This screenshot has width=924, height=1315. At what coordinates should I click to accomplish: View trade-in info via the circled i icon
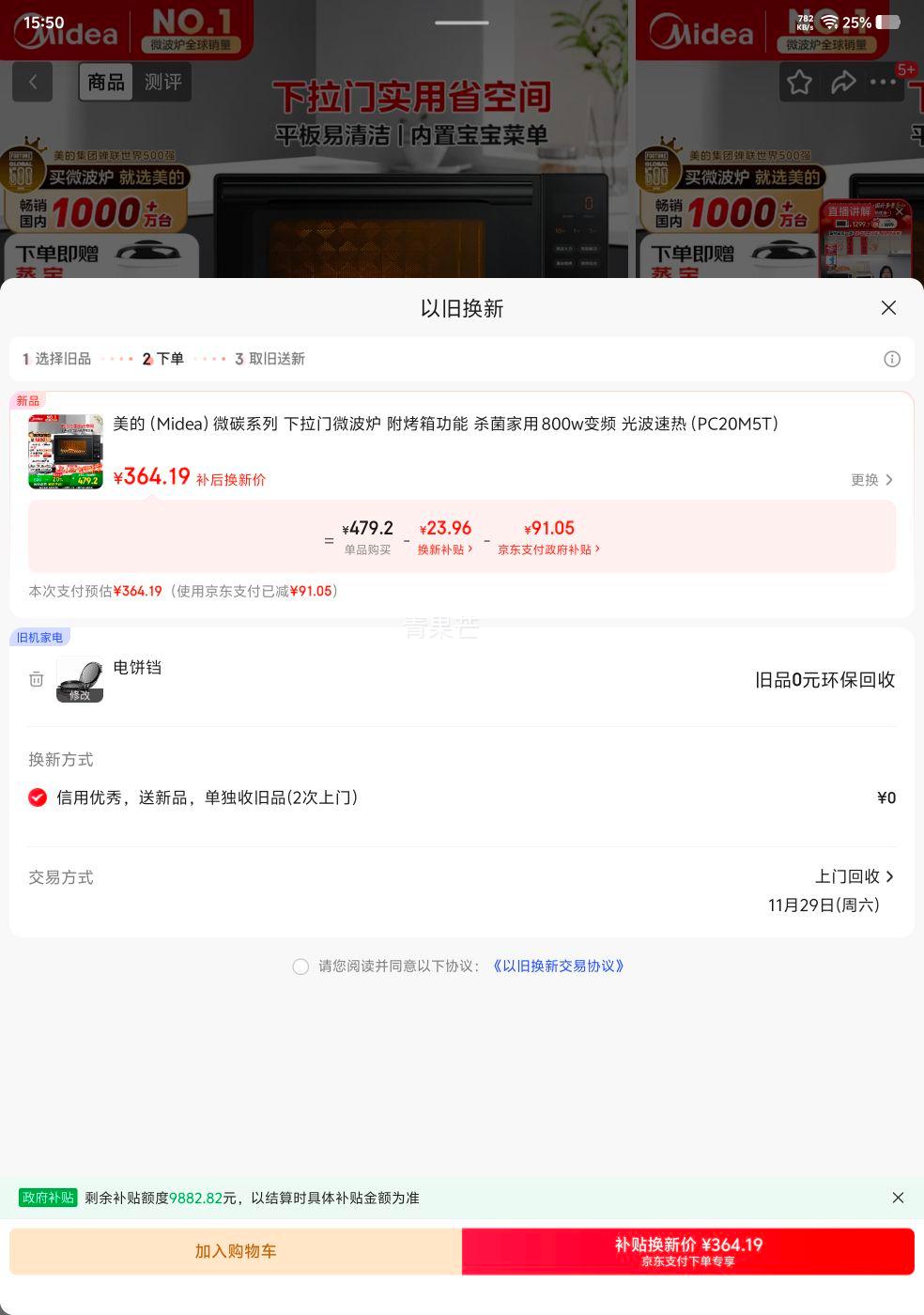coord(892,359)
